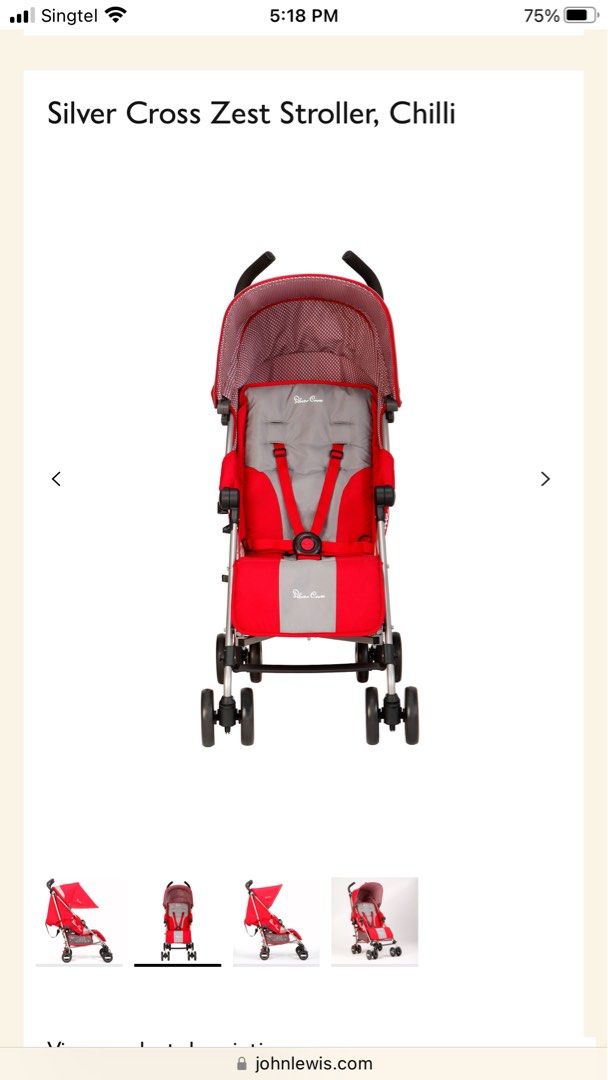Tap the main stroller product image
Screen dimensions: 608x1080
pos(308,500)
